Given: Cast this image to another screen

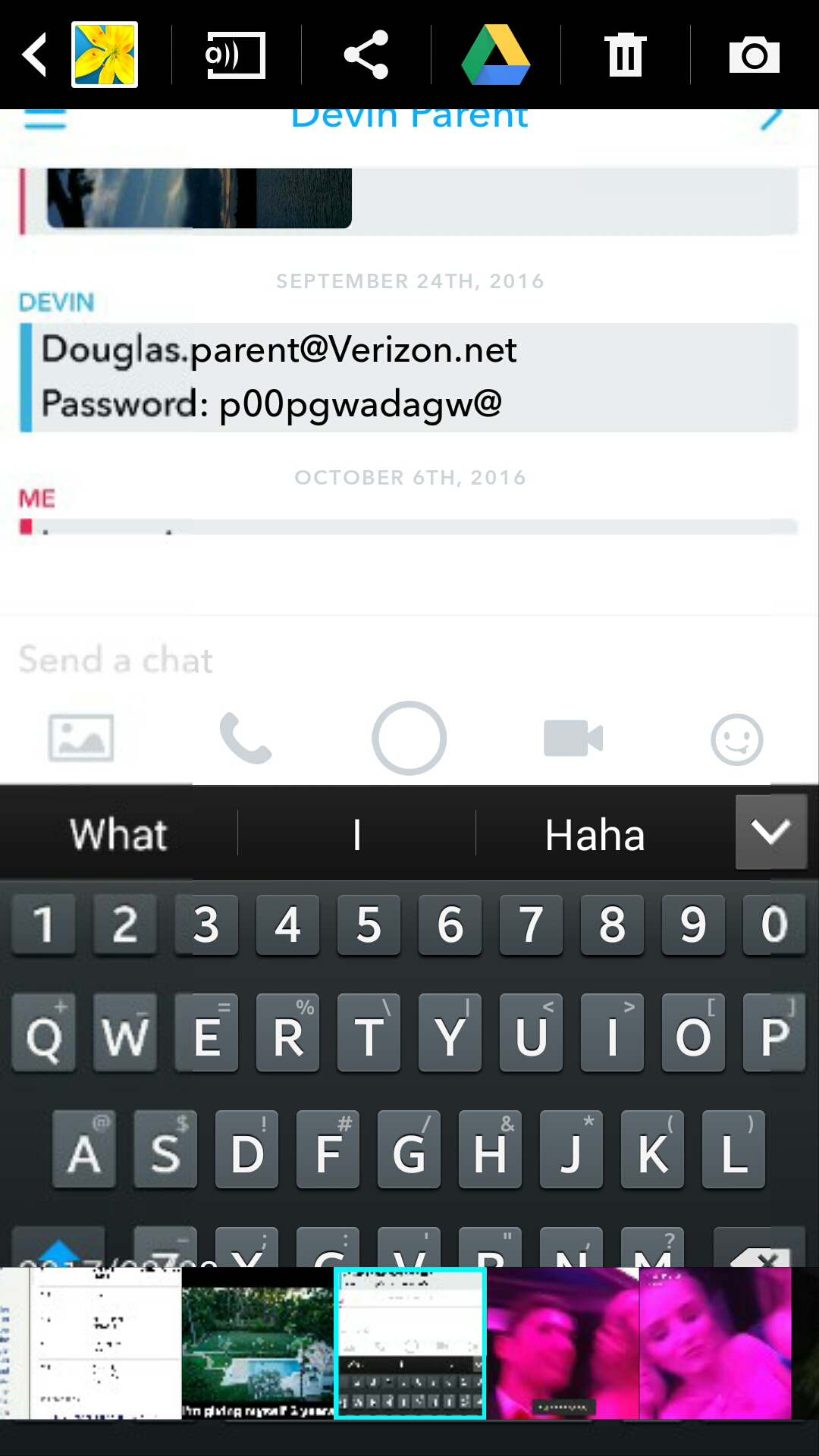Looking at the screenshot, I should pyautogui.click(x=235, y=55).
